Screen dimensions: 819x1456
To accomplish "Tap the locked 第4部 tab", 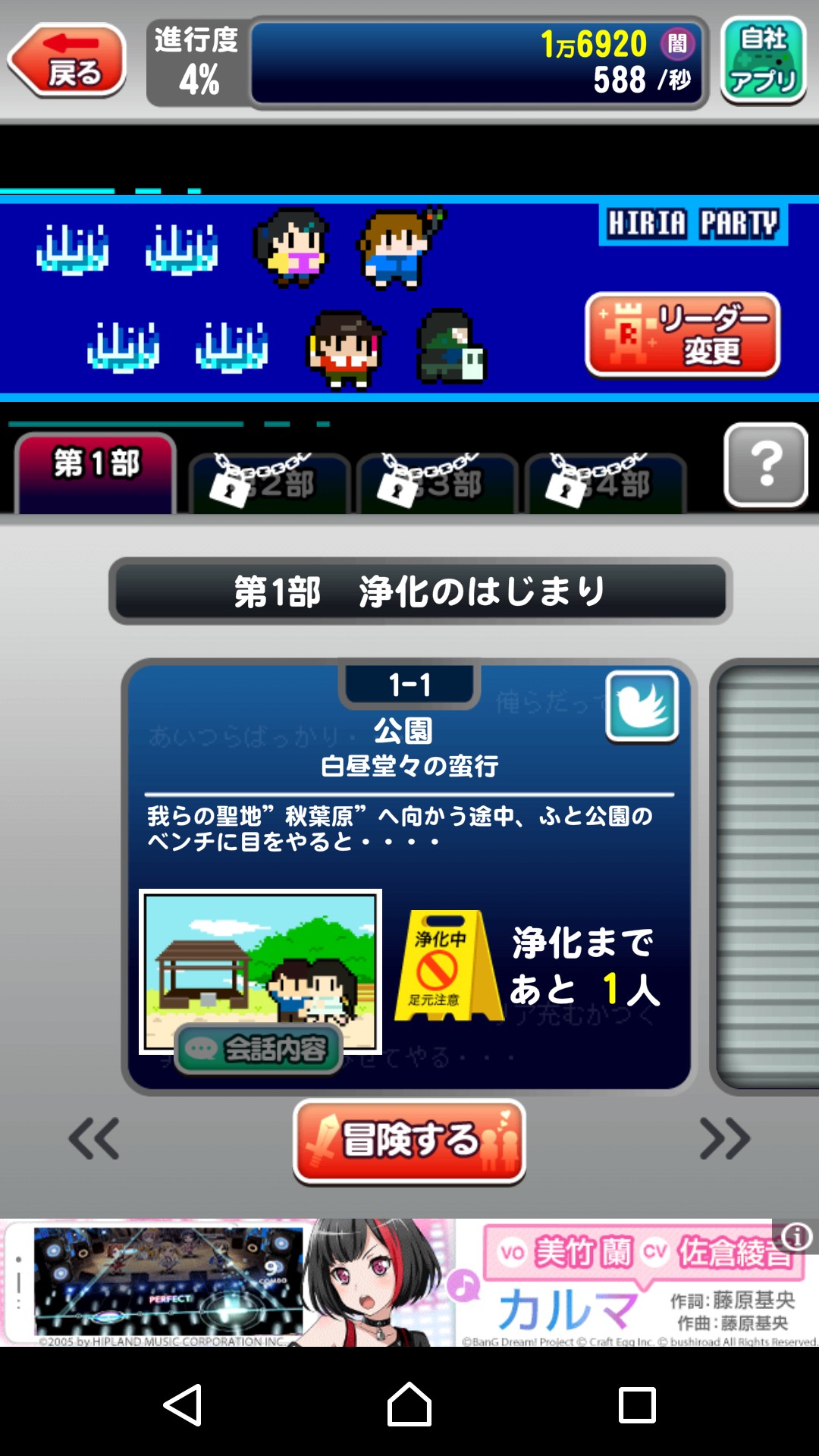I will coord(606,483).
